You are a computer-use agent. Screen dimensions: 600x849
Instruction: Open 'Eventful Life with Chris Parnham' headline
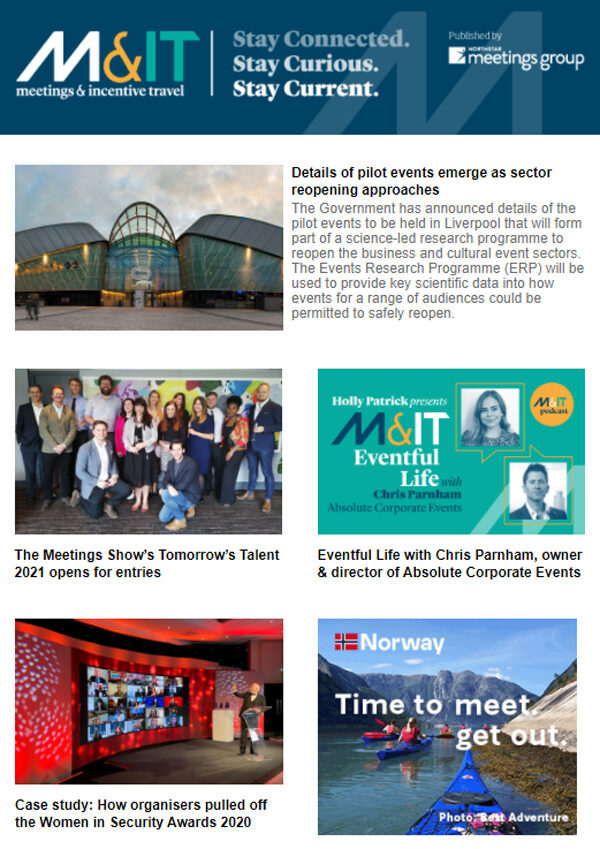[x=449, y=563]
